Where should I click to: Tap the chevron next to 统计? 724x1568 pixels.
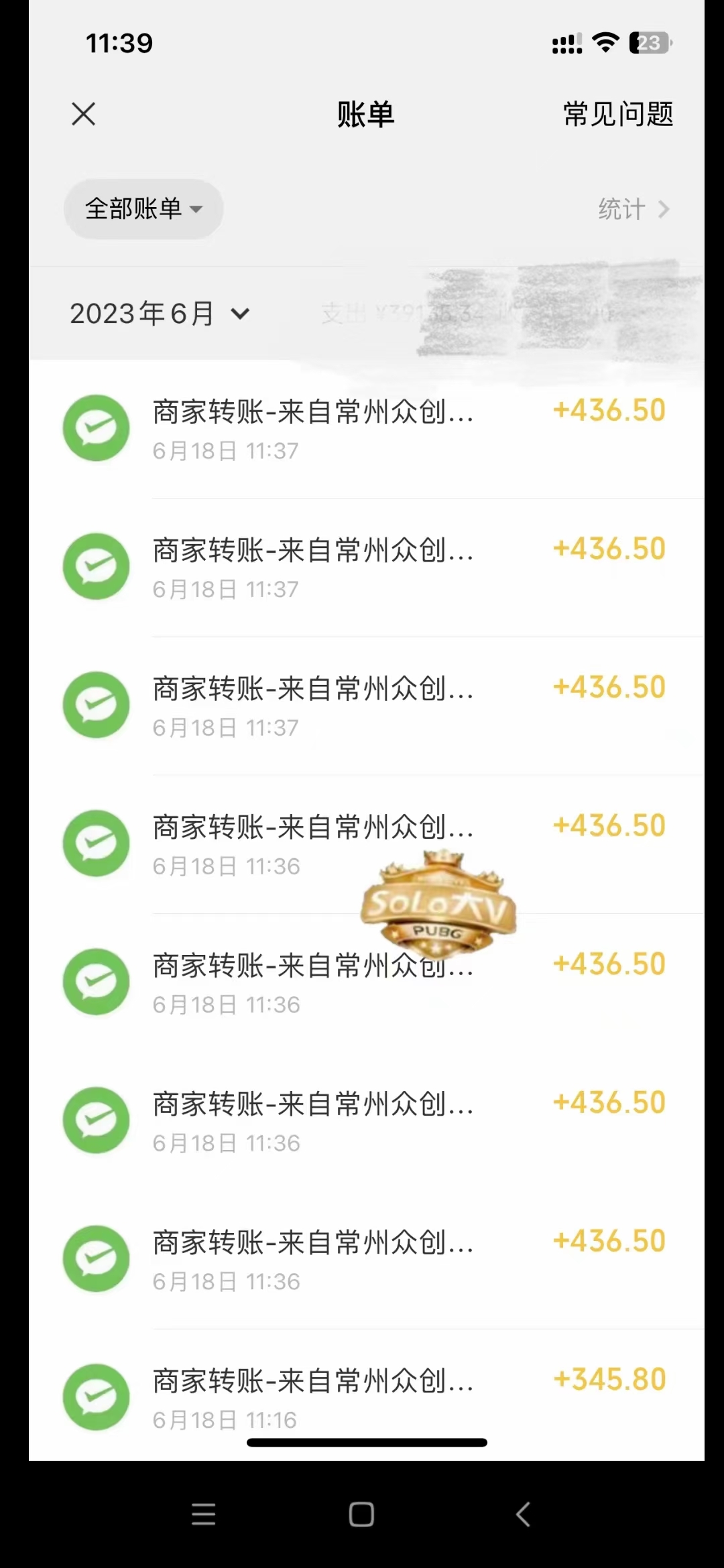coord(663,209)
